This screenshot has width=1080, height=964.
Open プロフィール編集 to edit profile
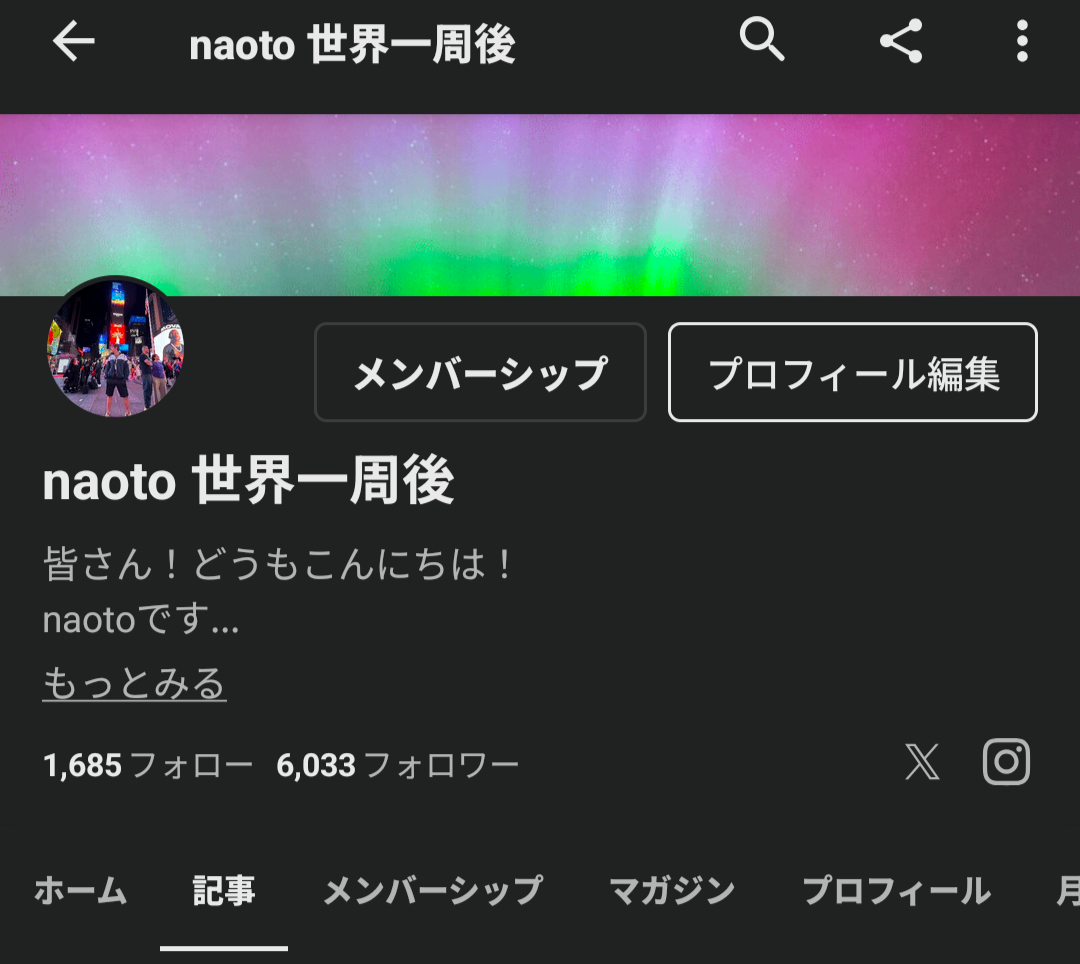click(x=853, y=373)
